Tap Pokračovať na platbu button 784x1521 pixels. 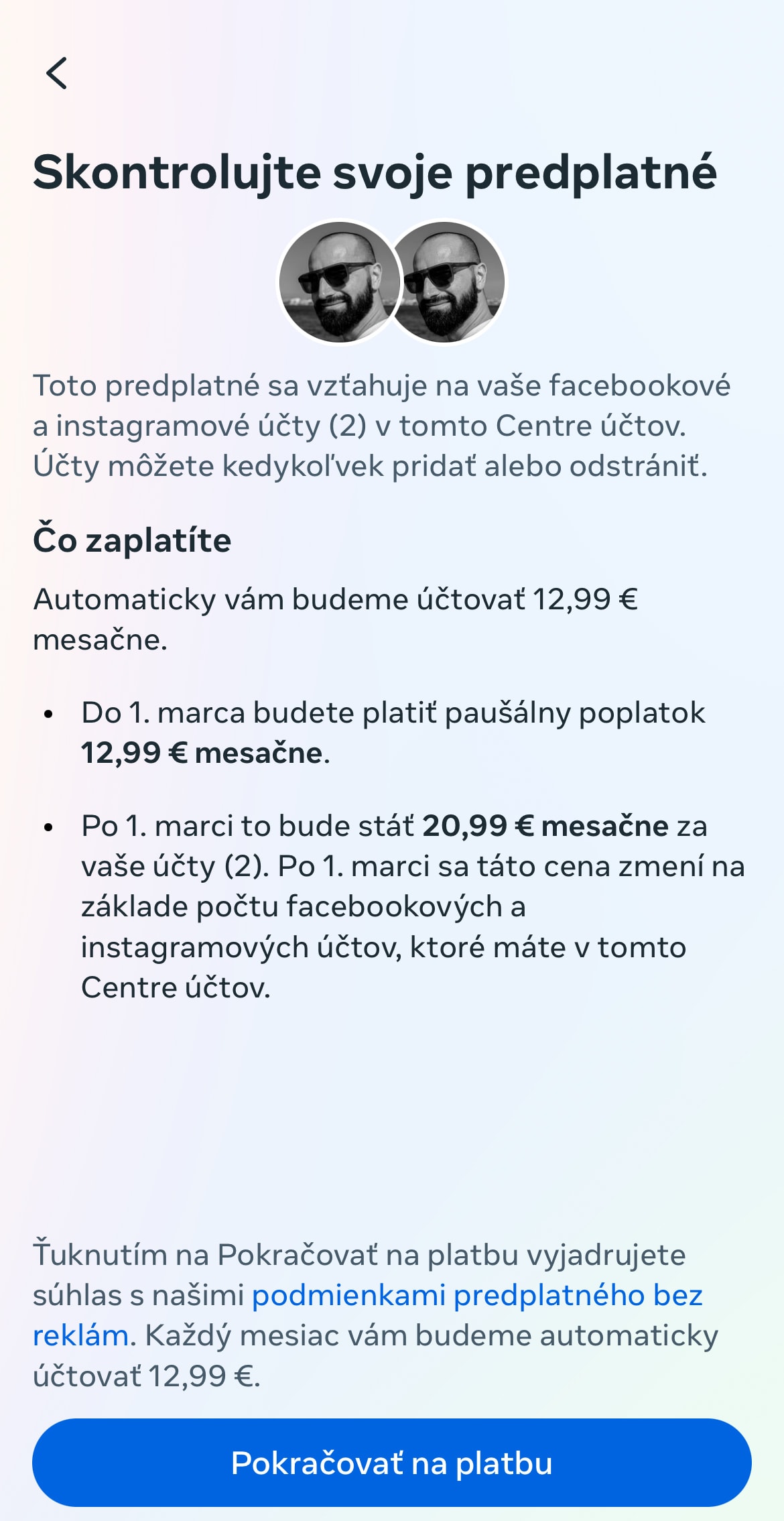(x=392, y=1463)
